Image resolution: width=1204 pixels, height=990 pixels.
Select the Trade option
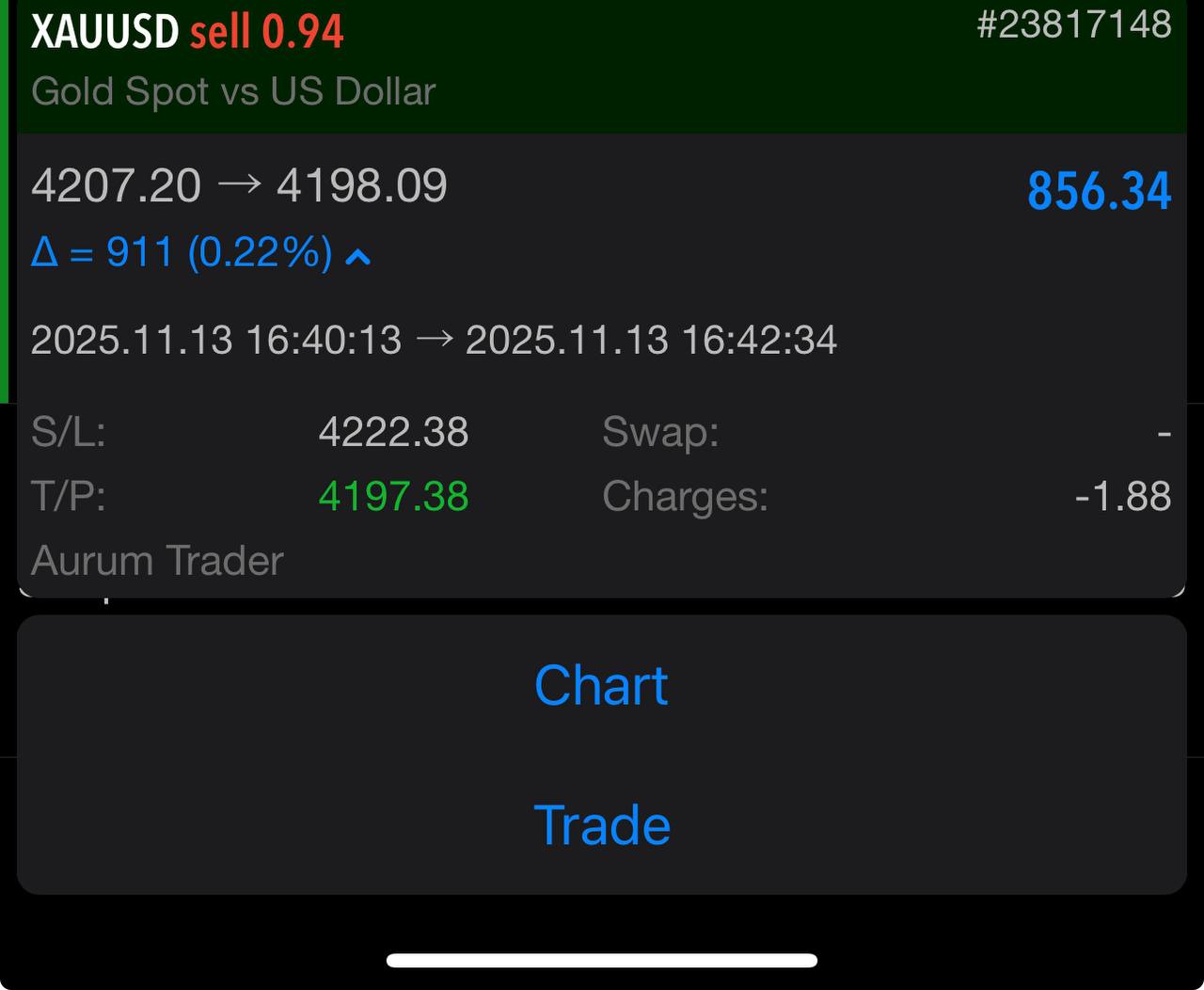click(x=601, y=825)
